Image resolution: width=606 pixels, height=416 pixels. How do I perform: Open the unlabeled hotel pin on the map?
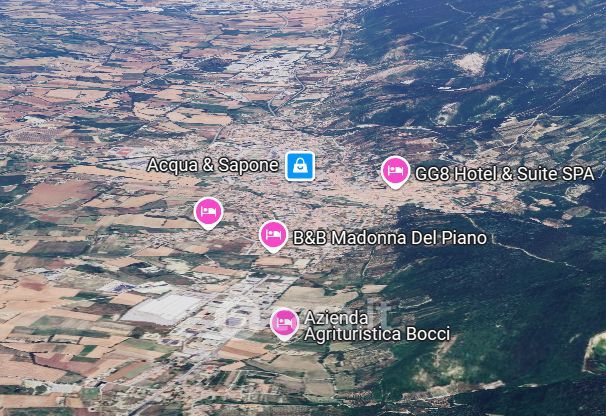(x=208, y=211)
